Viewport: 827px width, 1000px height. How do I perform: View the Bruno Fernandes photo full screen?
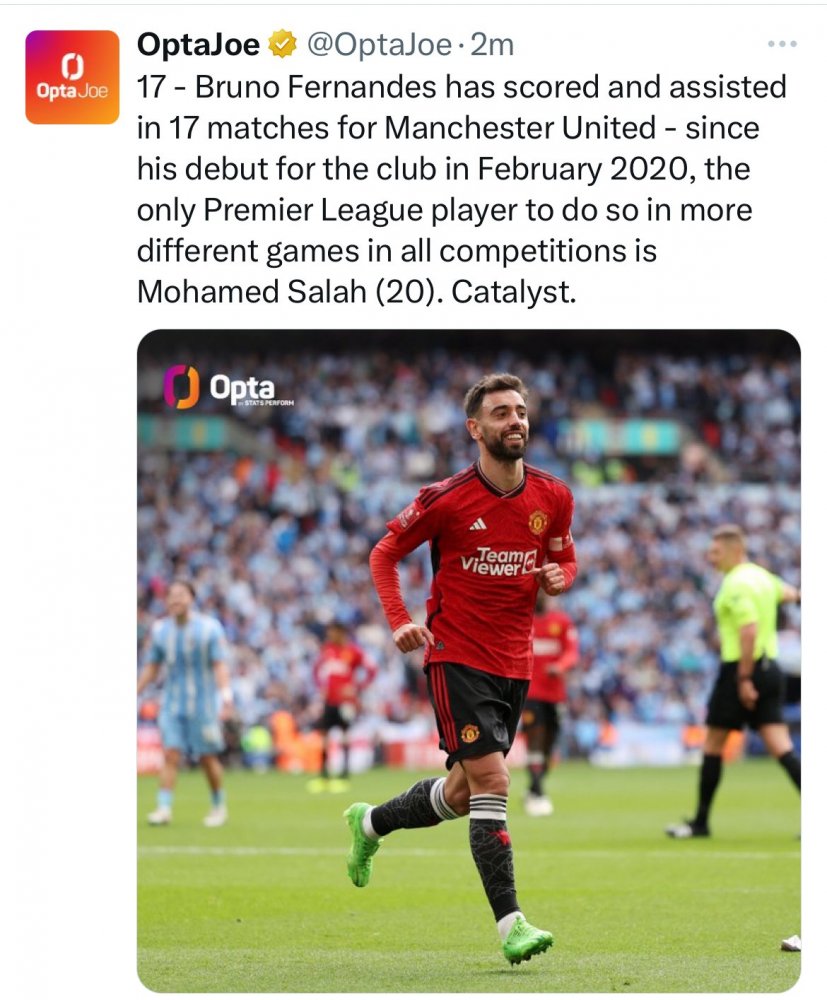tap(468, 660)
